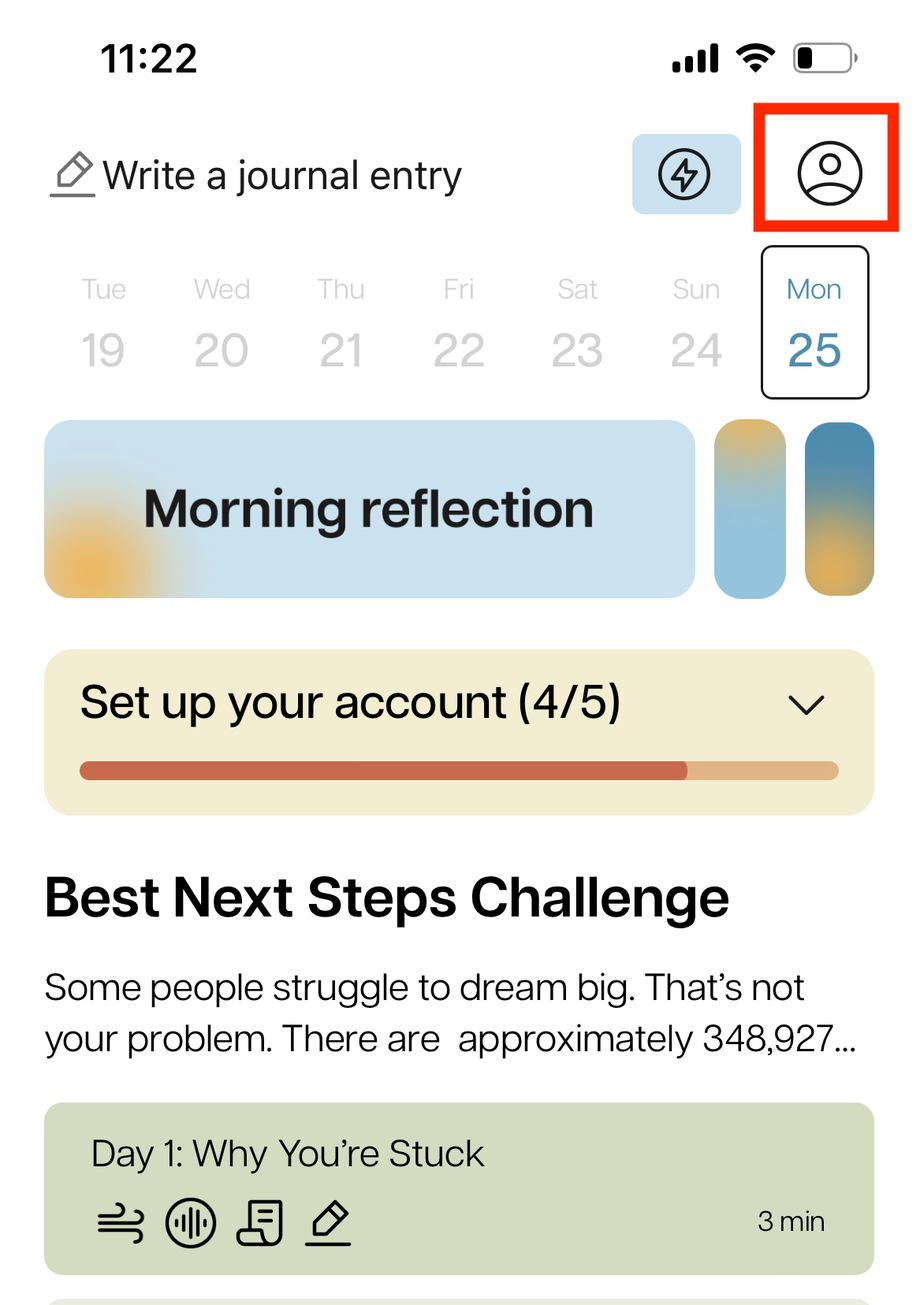Open Day 1: Why You're Stuck

pos(459,1188)
